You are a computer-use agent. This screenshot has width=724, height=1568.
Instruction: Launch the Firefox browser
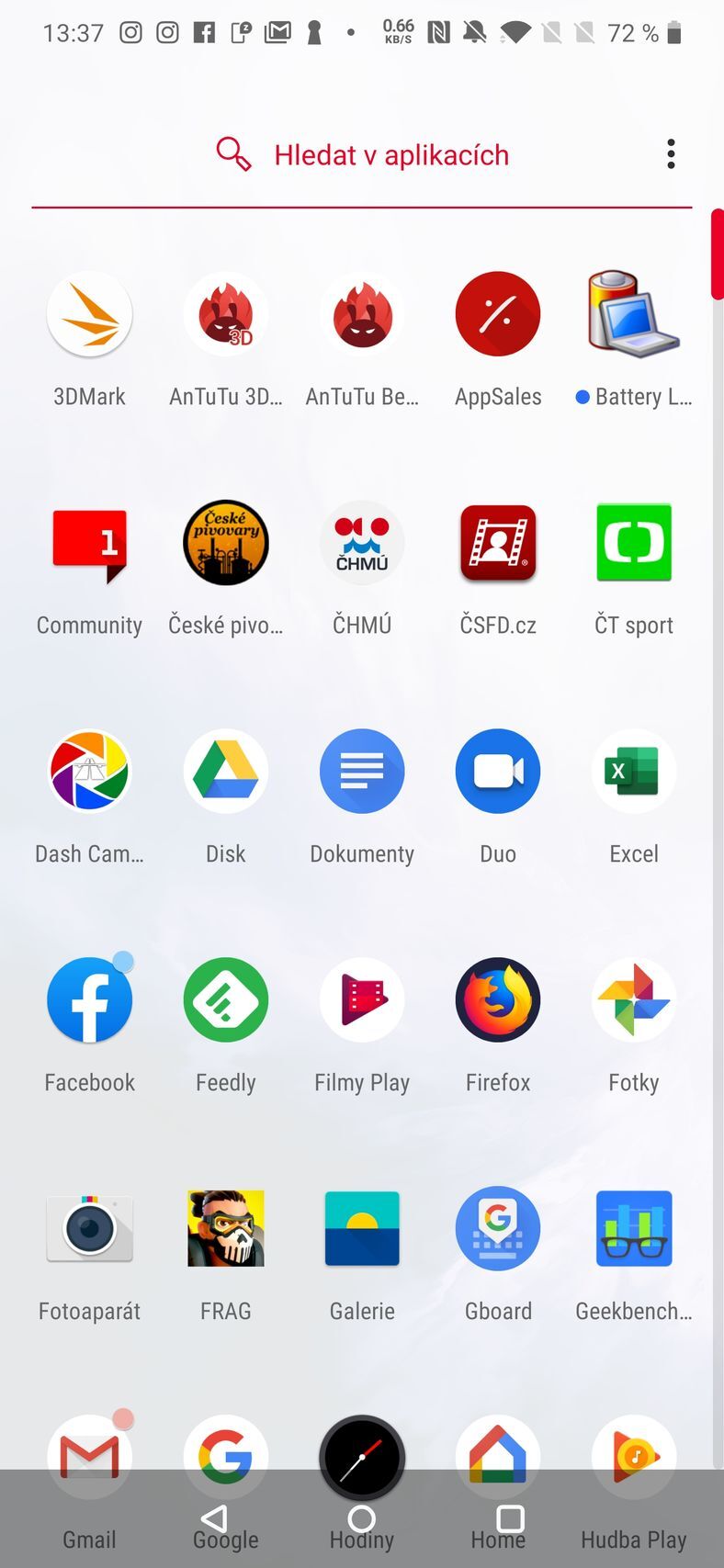[x=497, y=999]
